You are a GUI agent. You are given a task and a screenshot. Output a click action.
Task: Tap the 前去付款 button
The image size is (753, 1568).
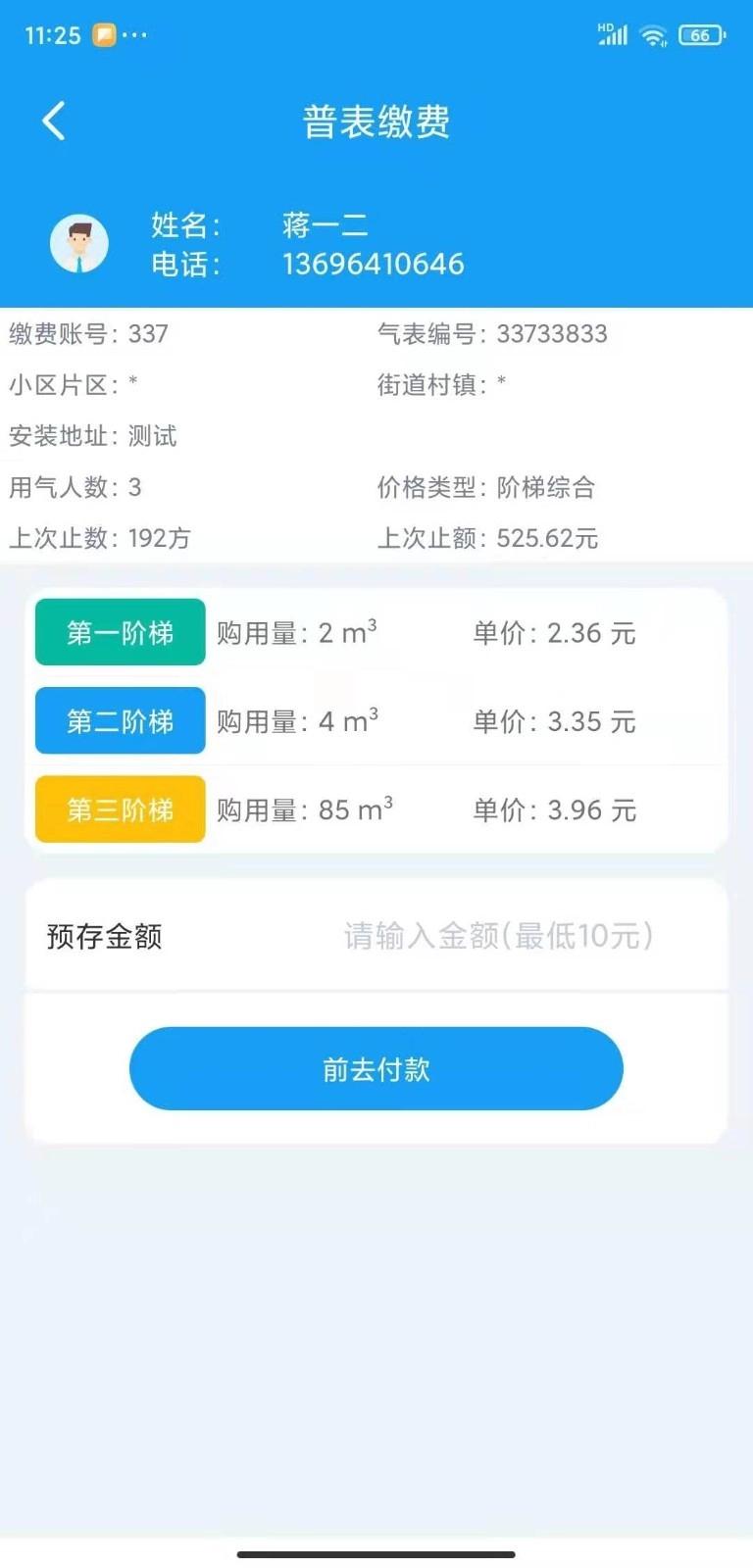click(x=376, y=1069)
